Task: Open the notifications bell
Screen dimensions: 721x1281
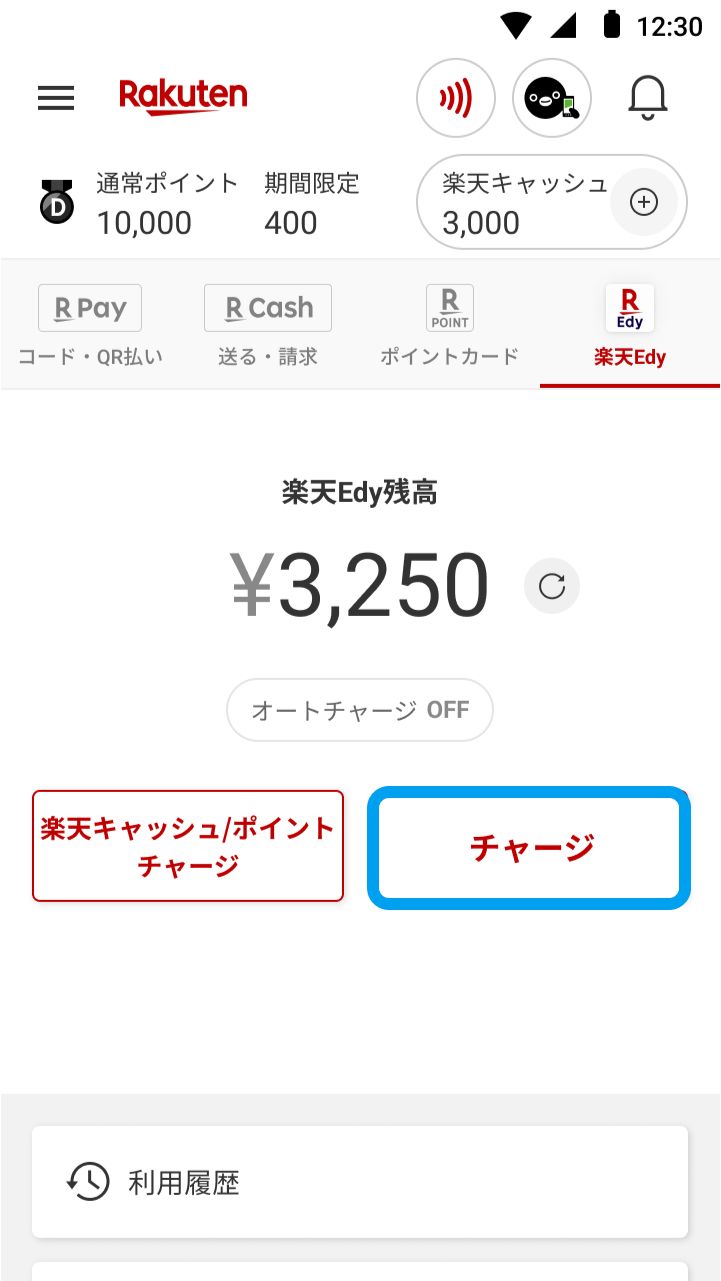Action: pos(647,97)
